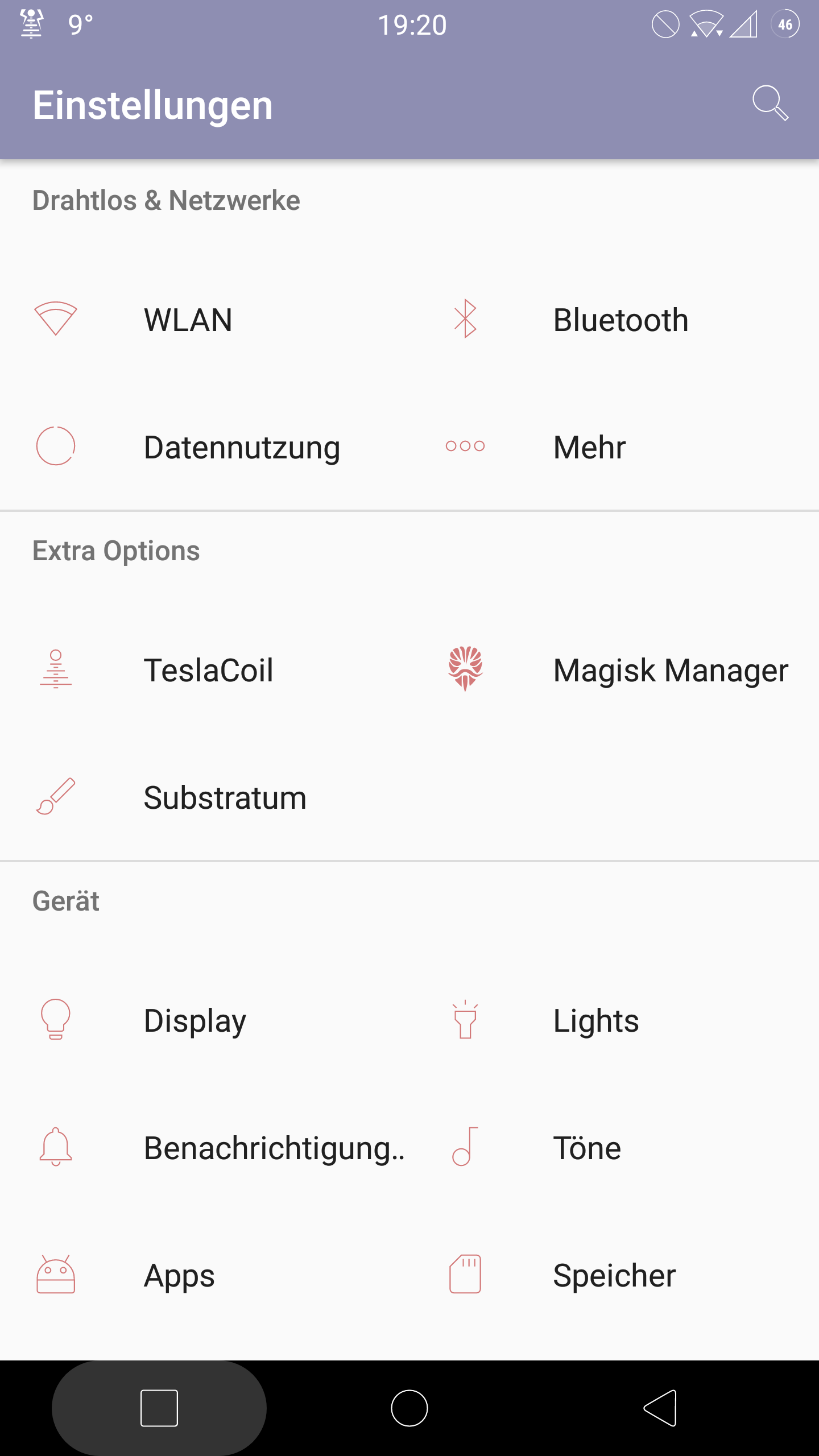This screenshot has width=819, height=1456.
Task: Open Töne sound settings
Action: click(586, 1148)
